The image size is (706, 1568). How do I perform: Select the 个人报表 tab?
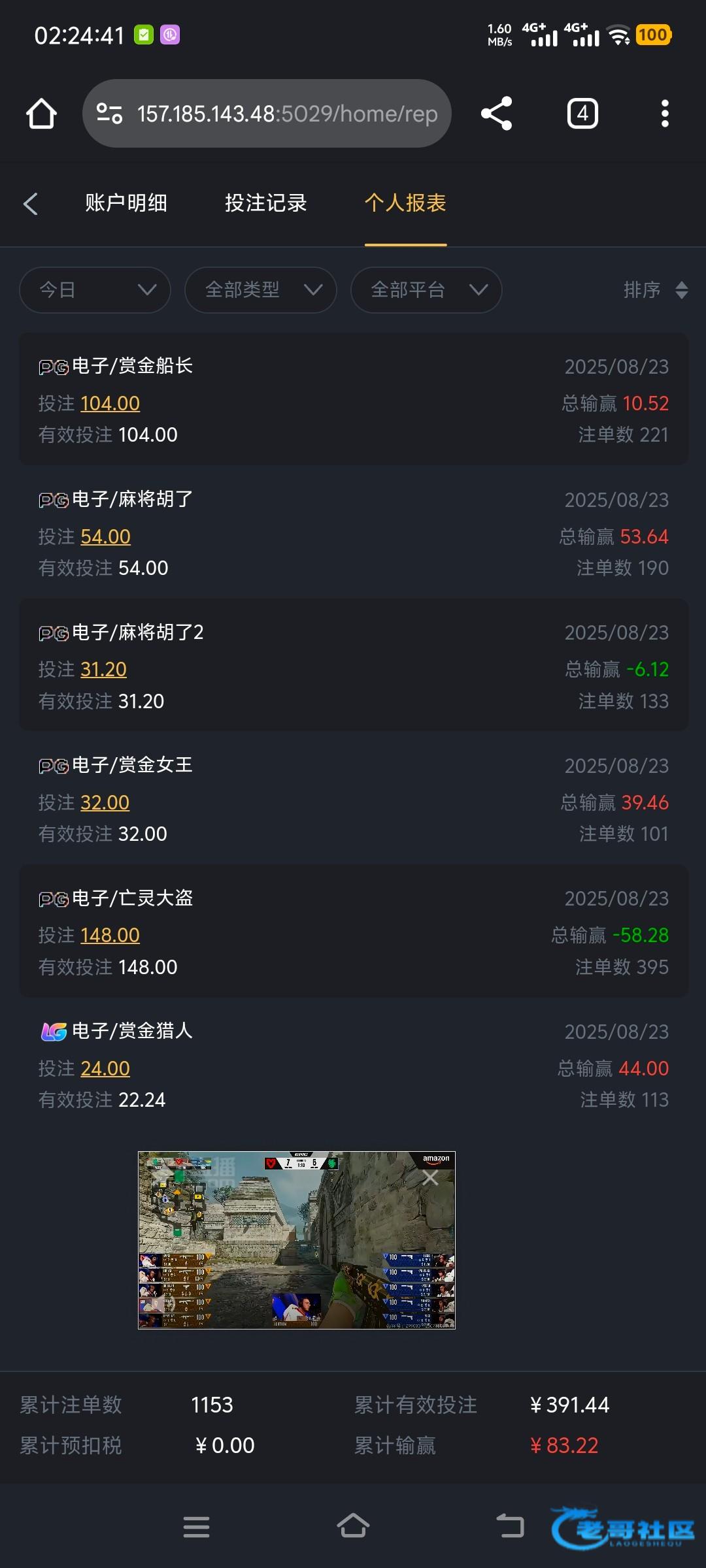(405, 203)
